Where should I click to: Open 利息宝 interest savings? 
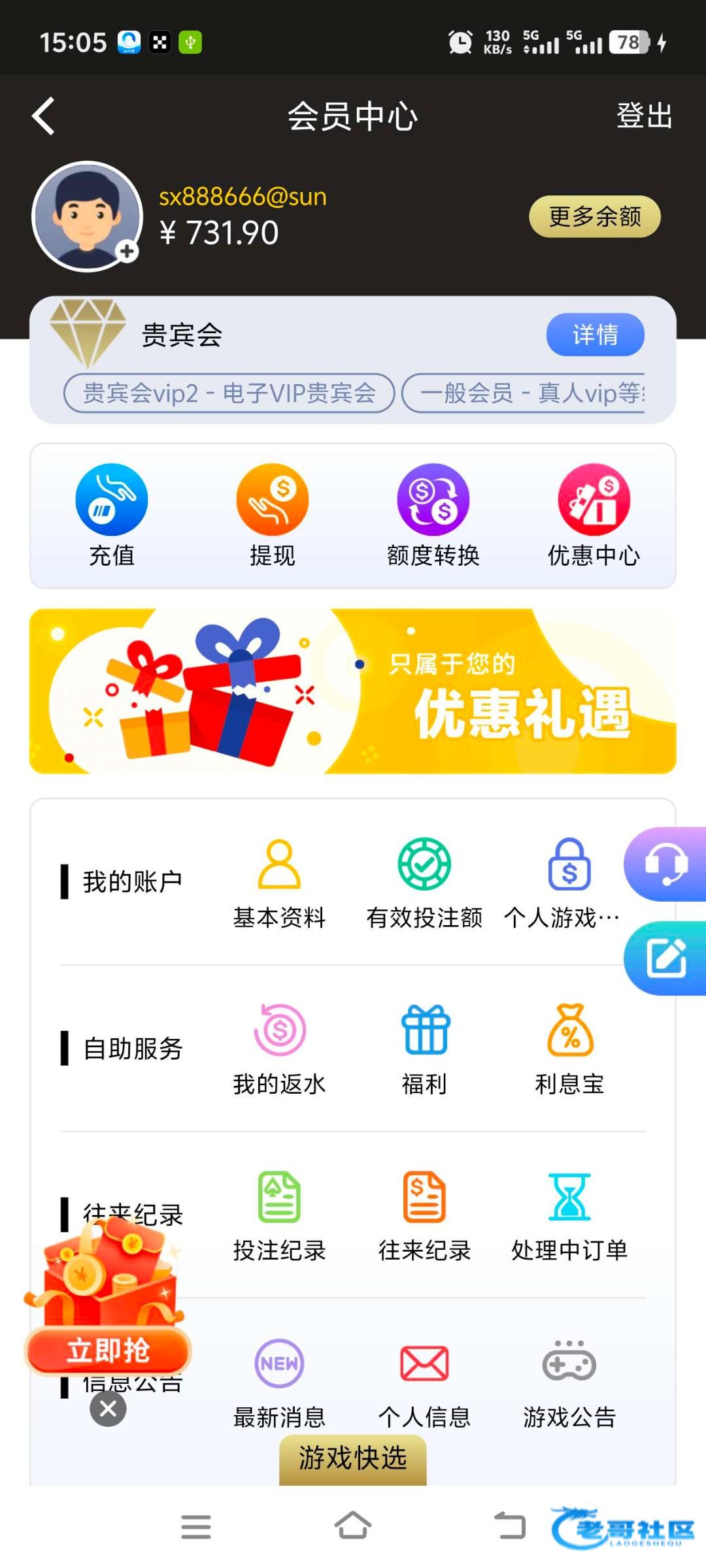569,1049
